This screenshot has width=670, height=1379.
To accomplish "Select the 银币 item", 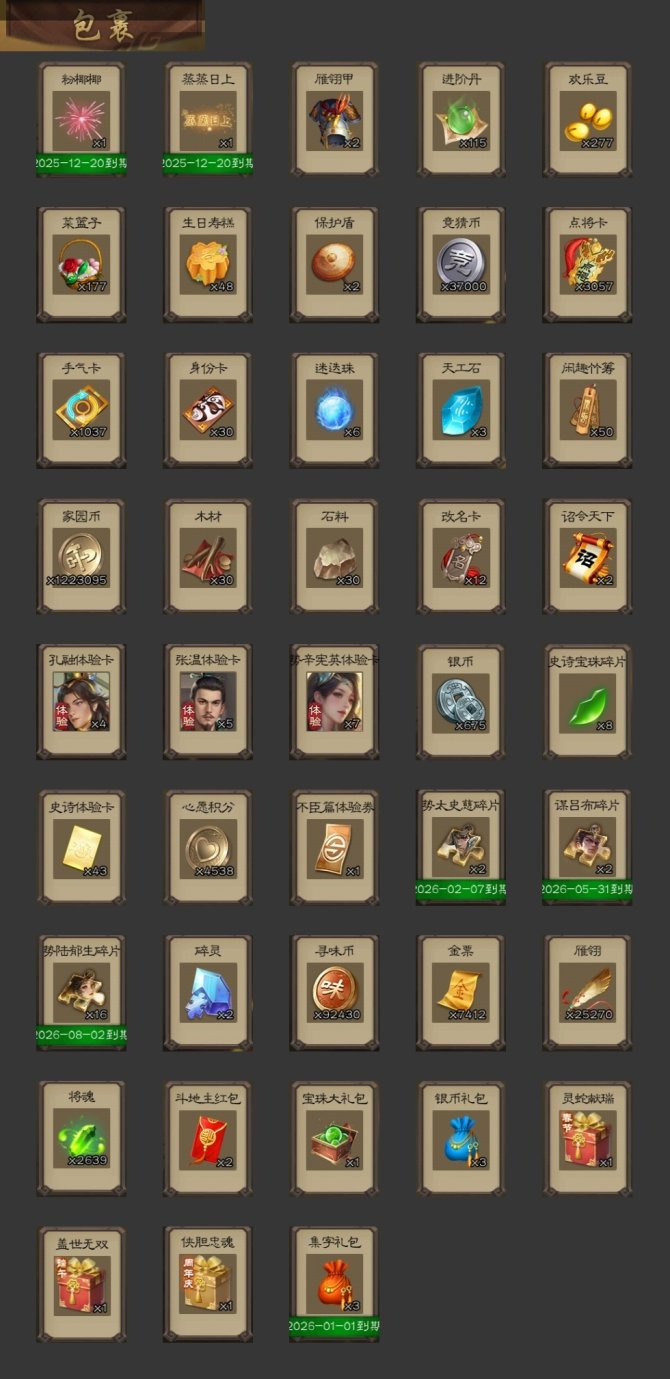I will pyautogui.click(x=461, y=701).
